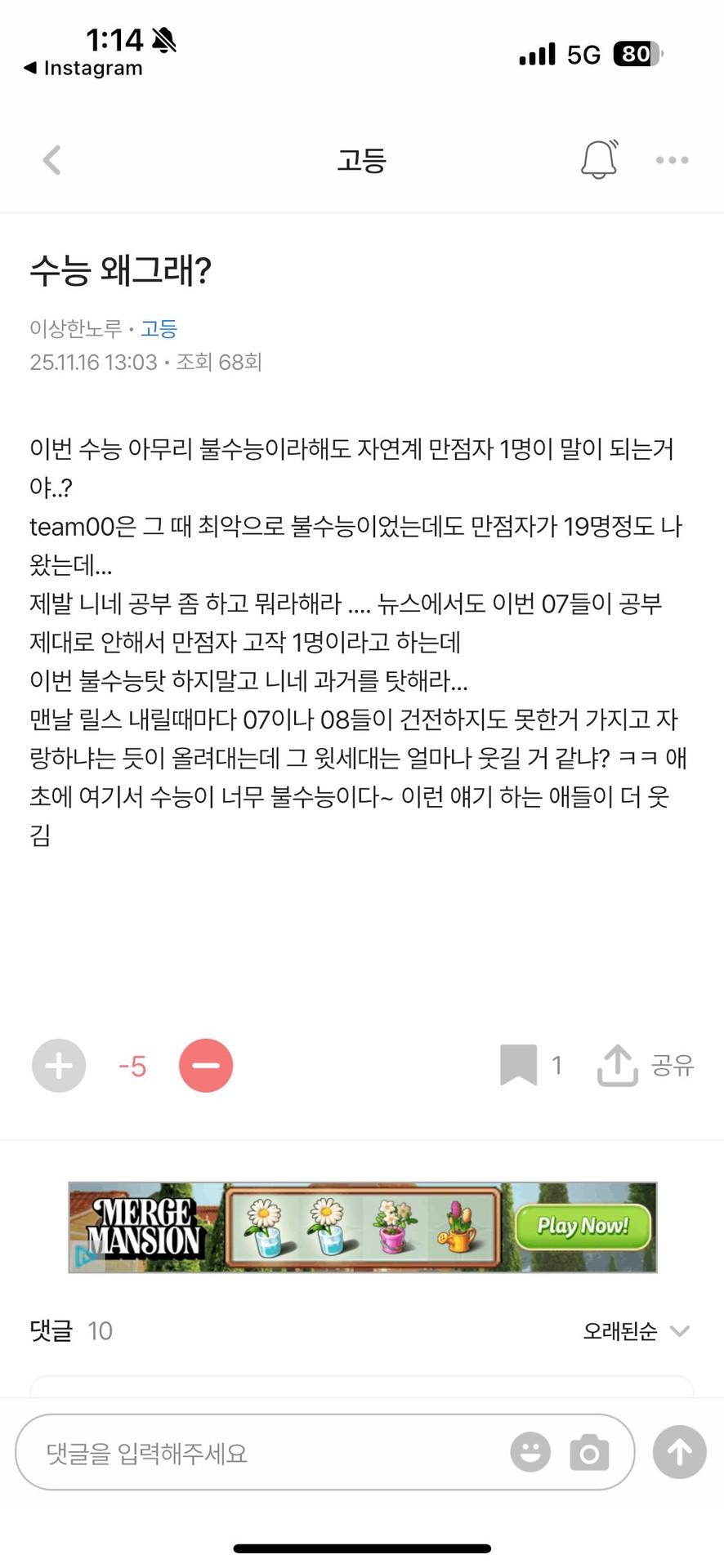Open the 고등 board title header

pyautogui.click(x=362, y=160)
